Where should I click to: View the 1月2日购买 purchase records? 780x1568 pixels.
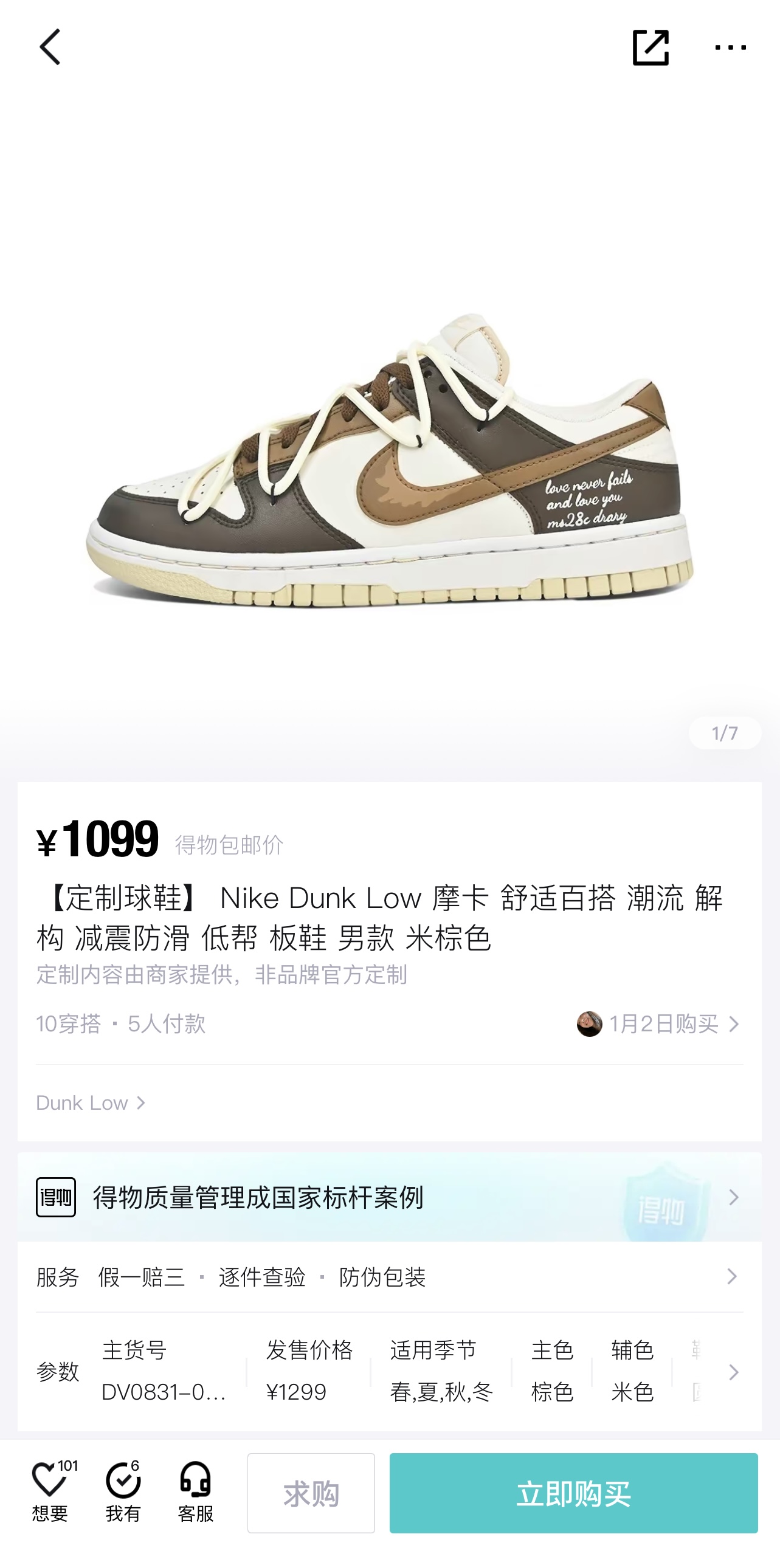click(x=658, y=1024)
